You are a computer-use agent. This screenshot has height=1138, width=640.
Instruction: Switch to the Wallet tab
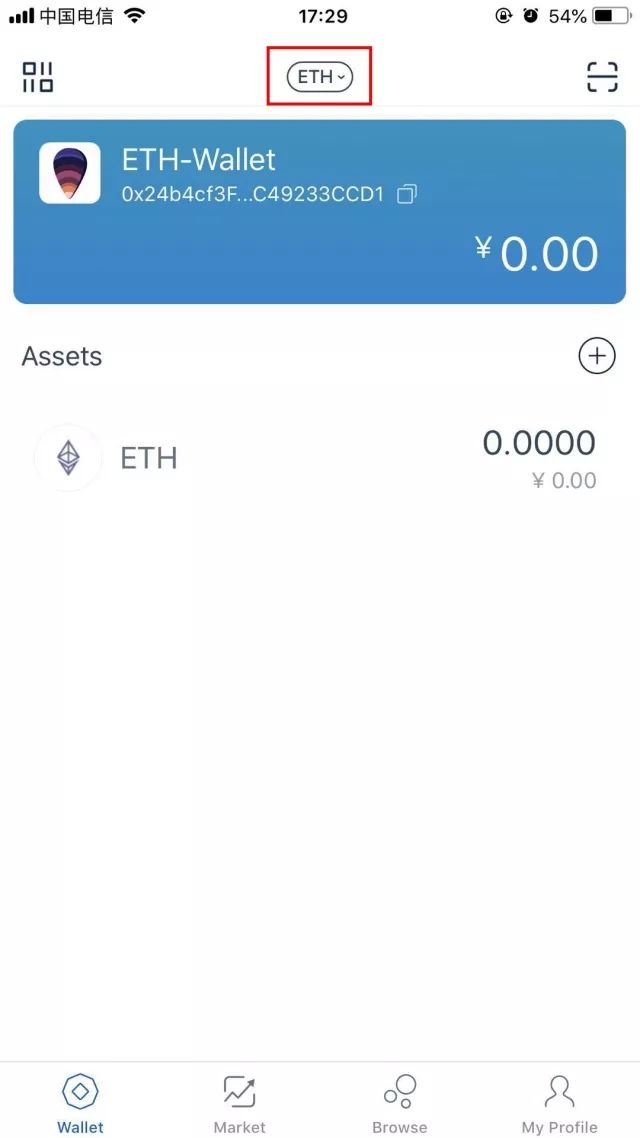tap(80, 1103)
